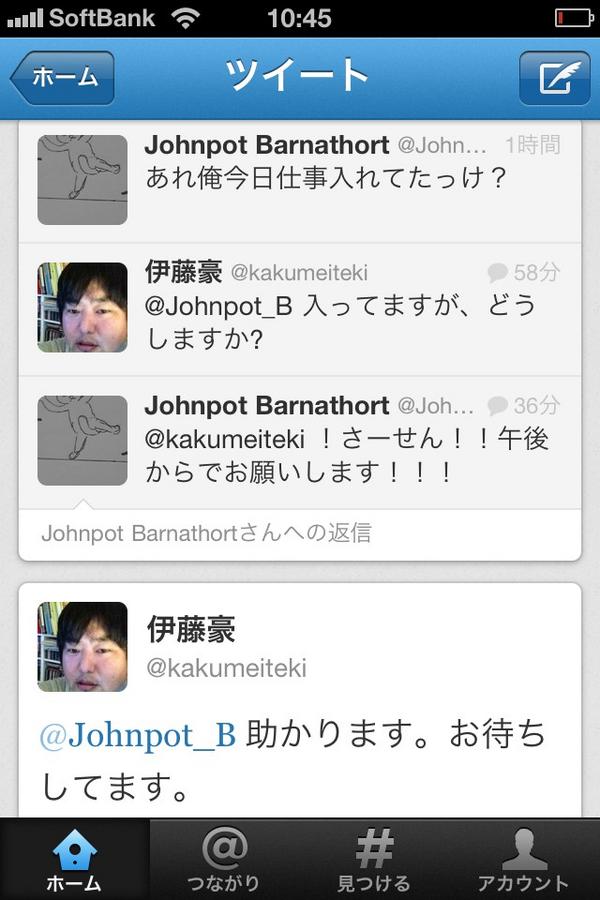The image size is (600, 900).
Task: Switch to the アカウント tab
Action: pyautogui.click(x=524, y=858)
